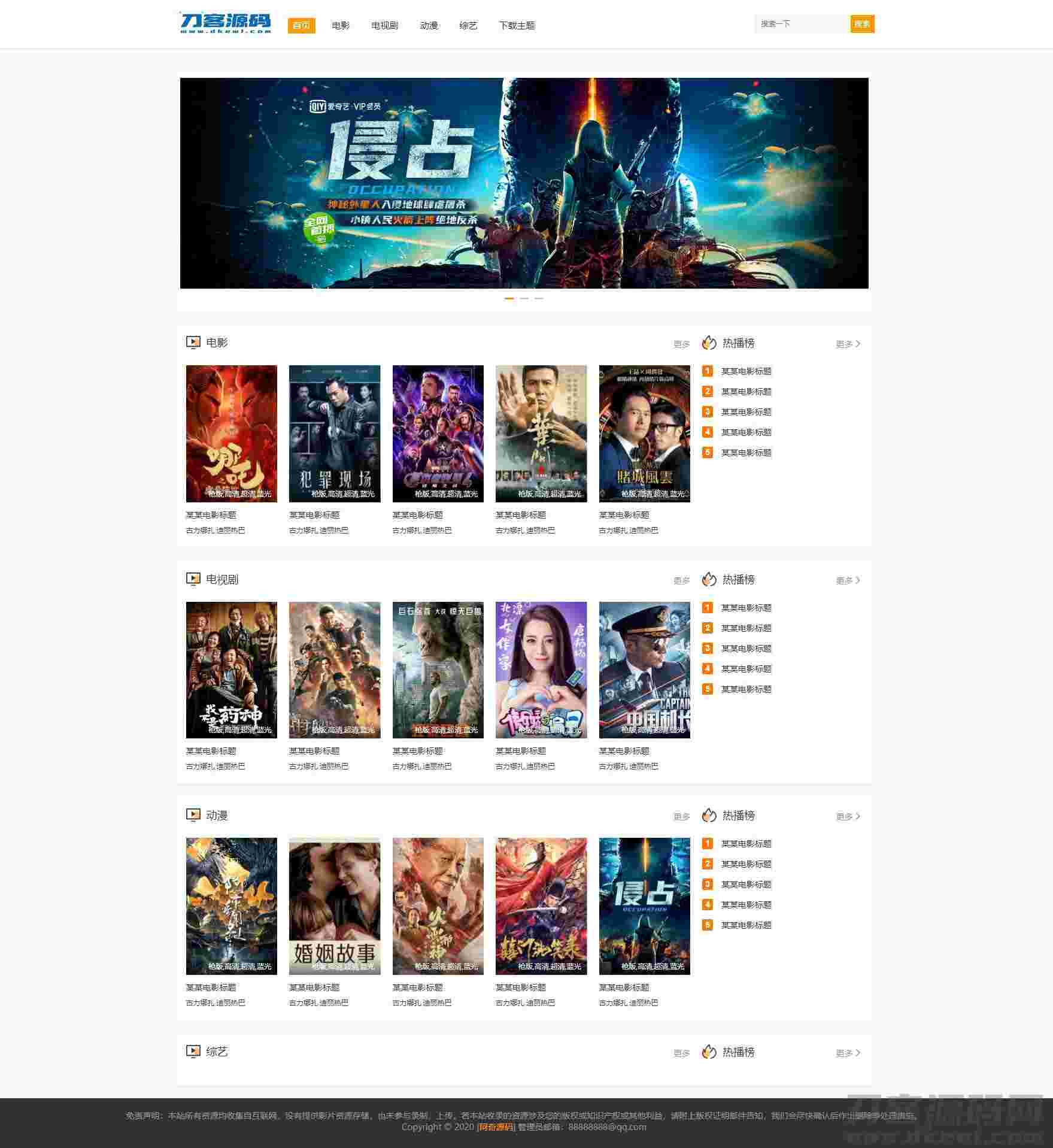Select the 首页 nav tab

(x=301, y=25)
